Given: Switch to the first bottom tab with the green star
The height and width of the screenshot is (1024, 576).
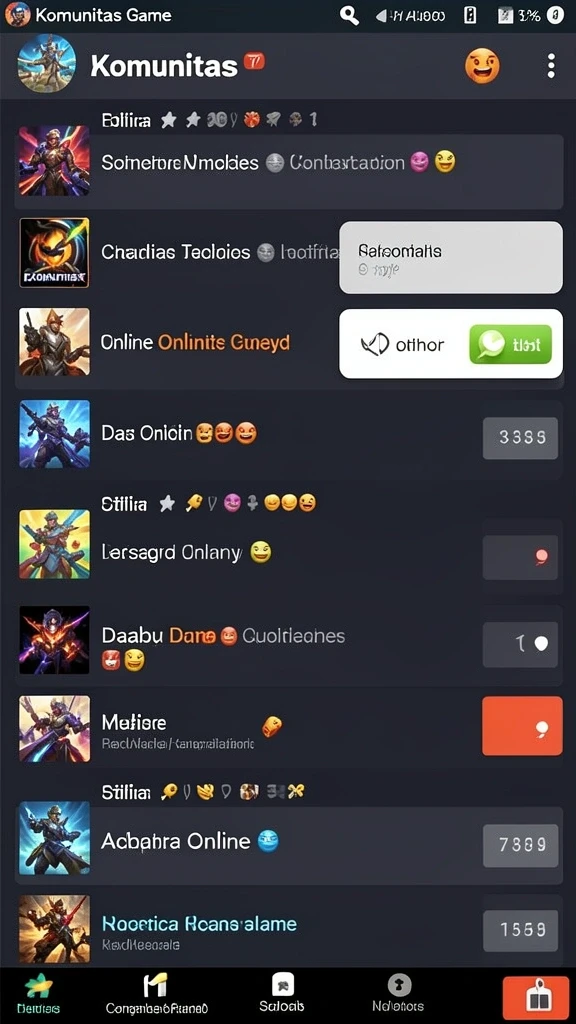Looking at the screenshot, I should click(37, 995).
